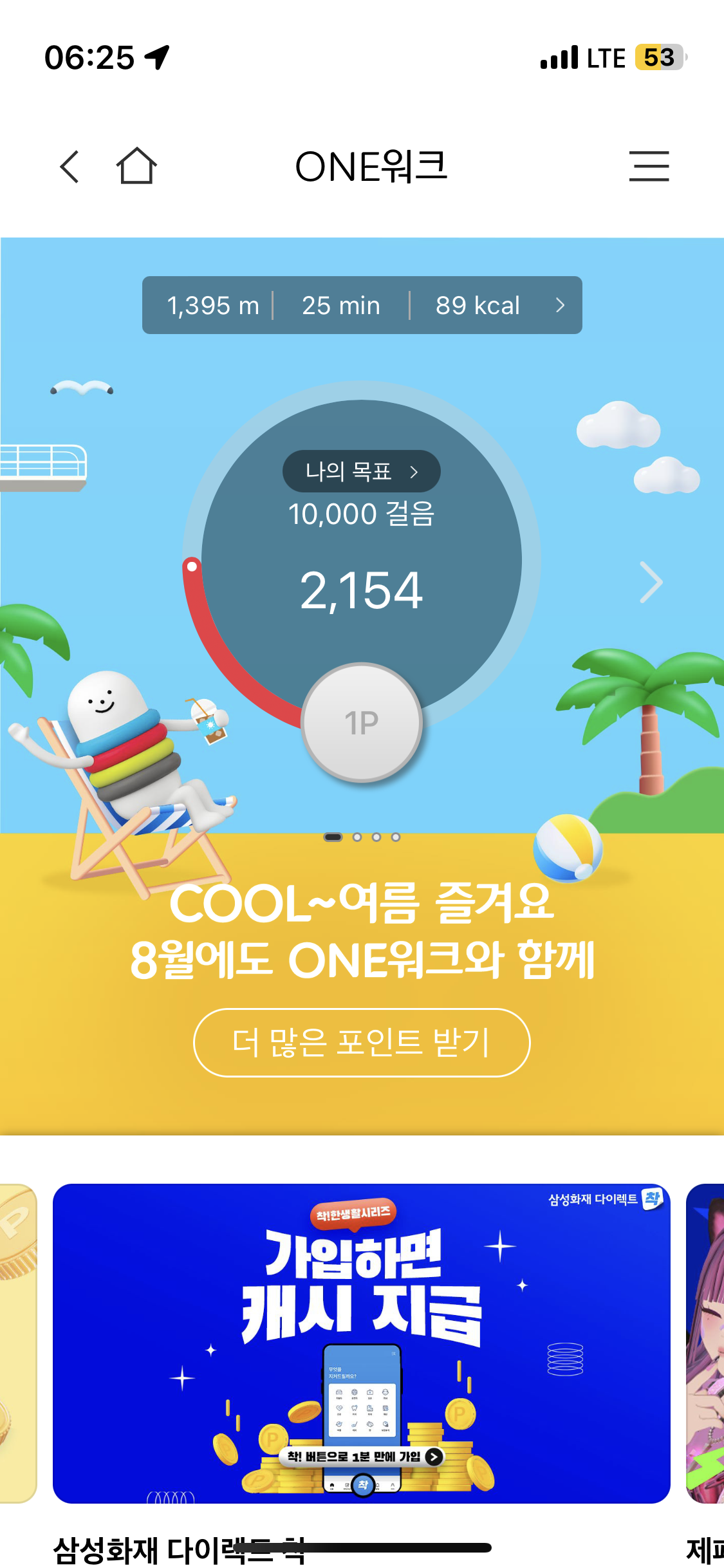Select the second page indicator dot
724x1568 pixels.
[357, 837]
